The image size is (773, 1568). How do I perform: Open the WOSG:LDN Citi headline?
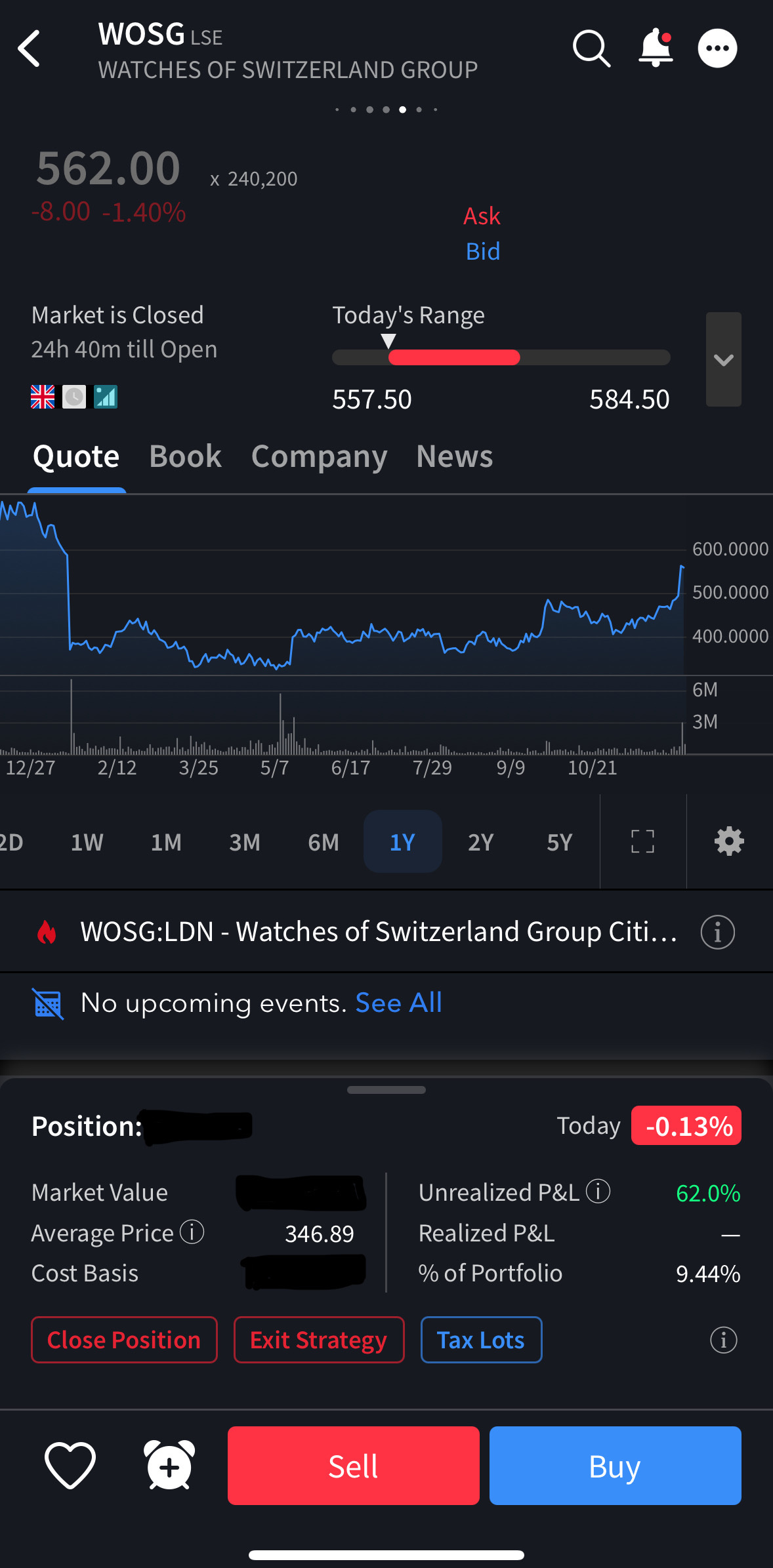(378, 932)
